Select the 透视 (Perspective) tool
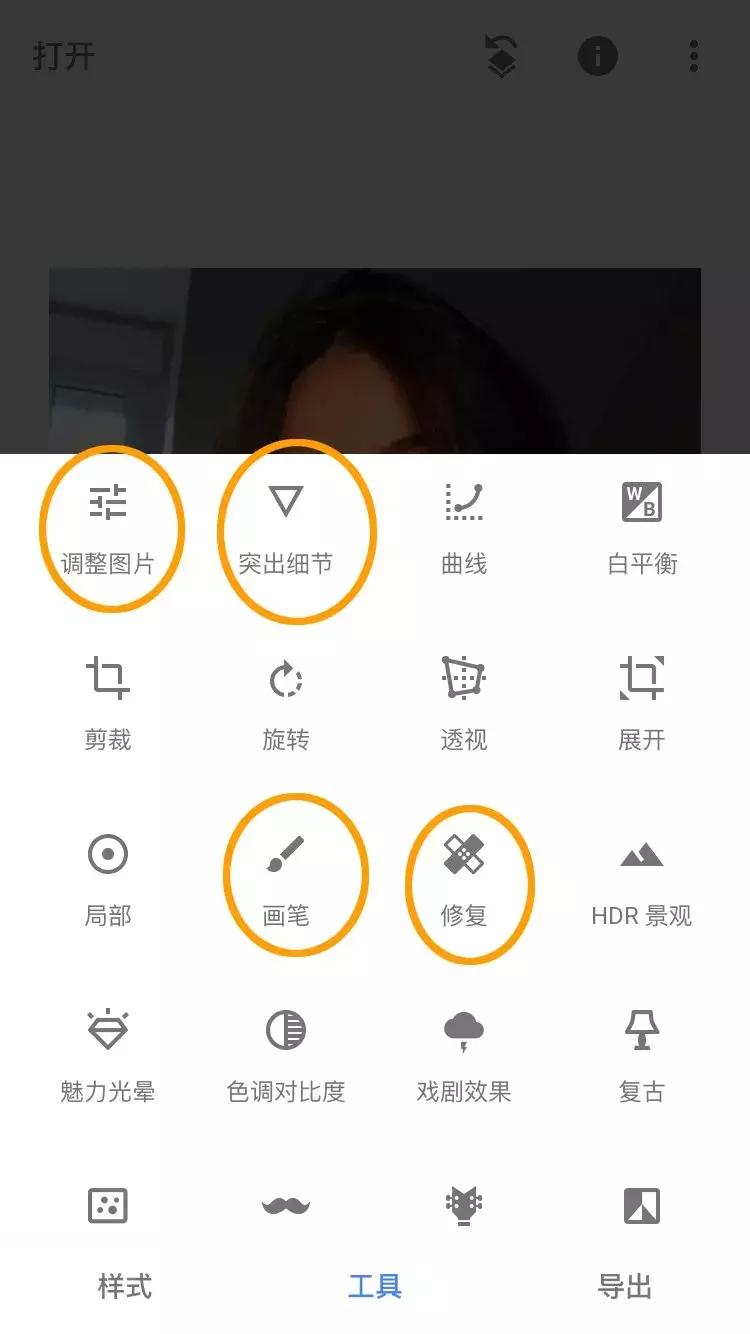This screenshot has width=750, height=1334. pos(462,700)
